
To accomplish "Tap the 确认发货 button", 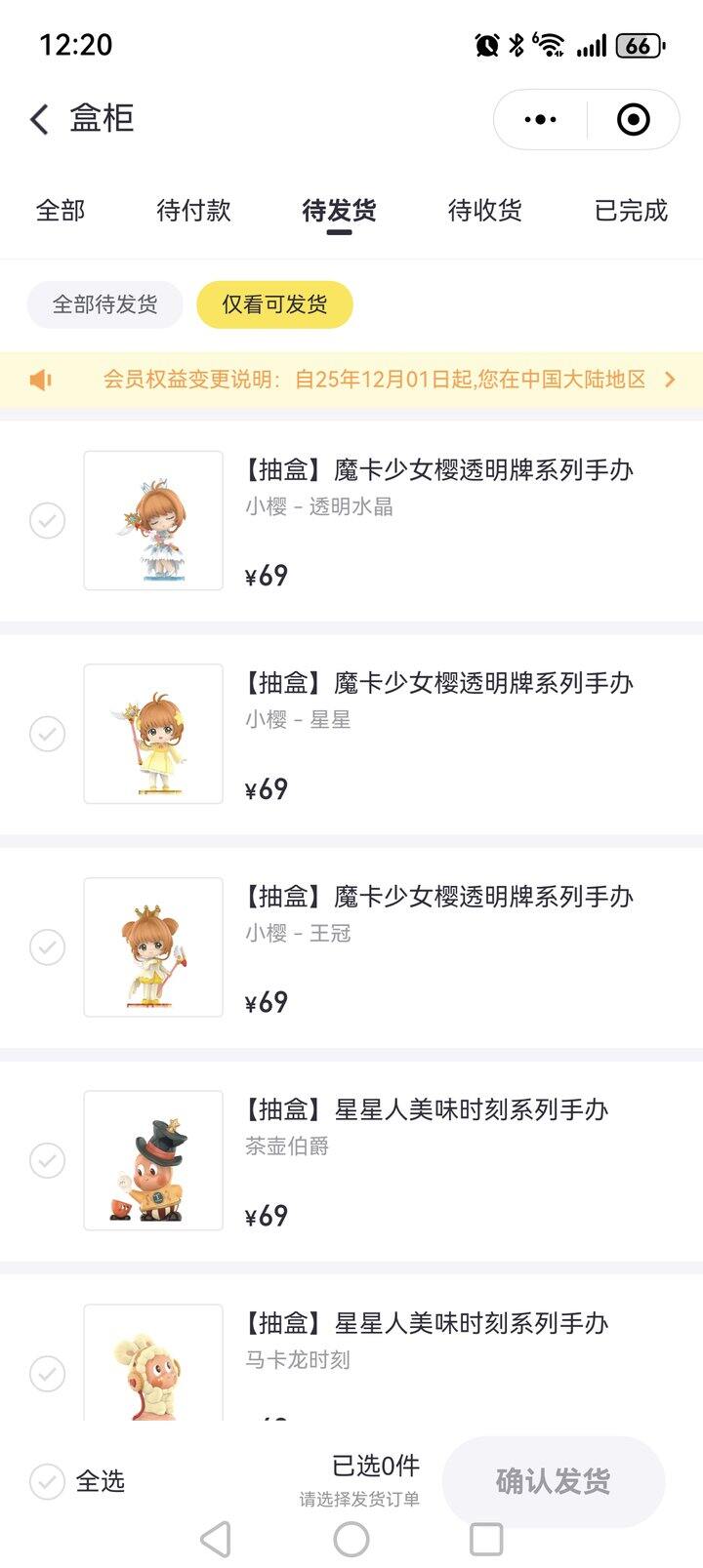I will 553,1481.
